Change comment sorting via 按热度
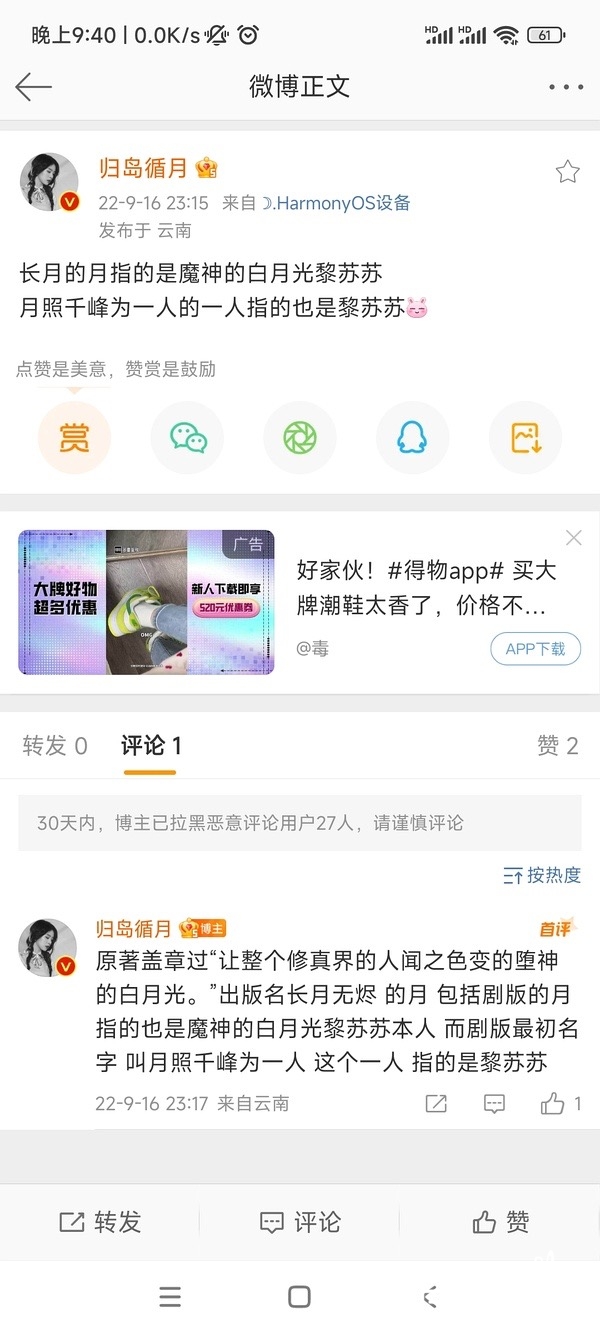This screenshot has width=600, height=1333. point(542,875)
